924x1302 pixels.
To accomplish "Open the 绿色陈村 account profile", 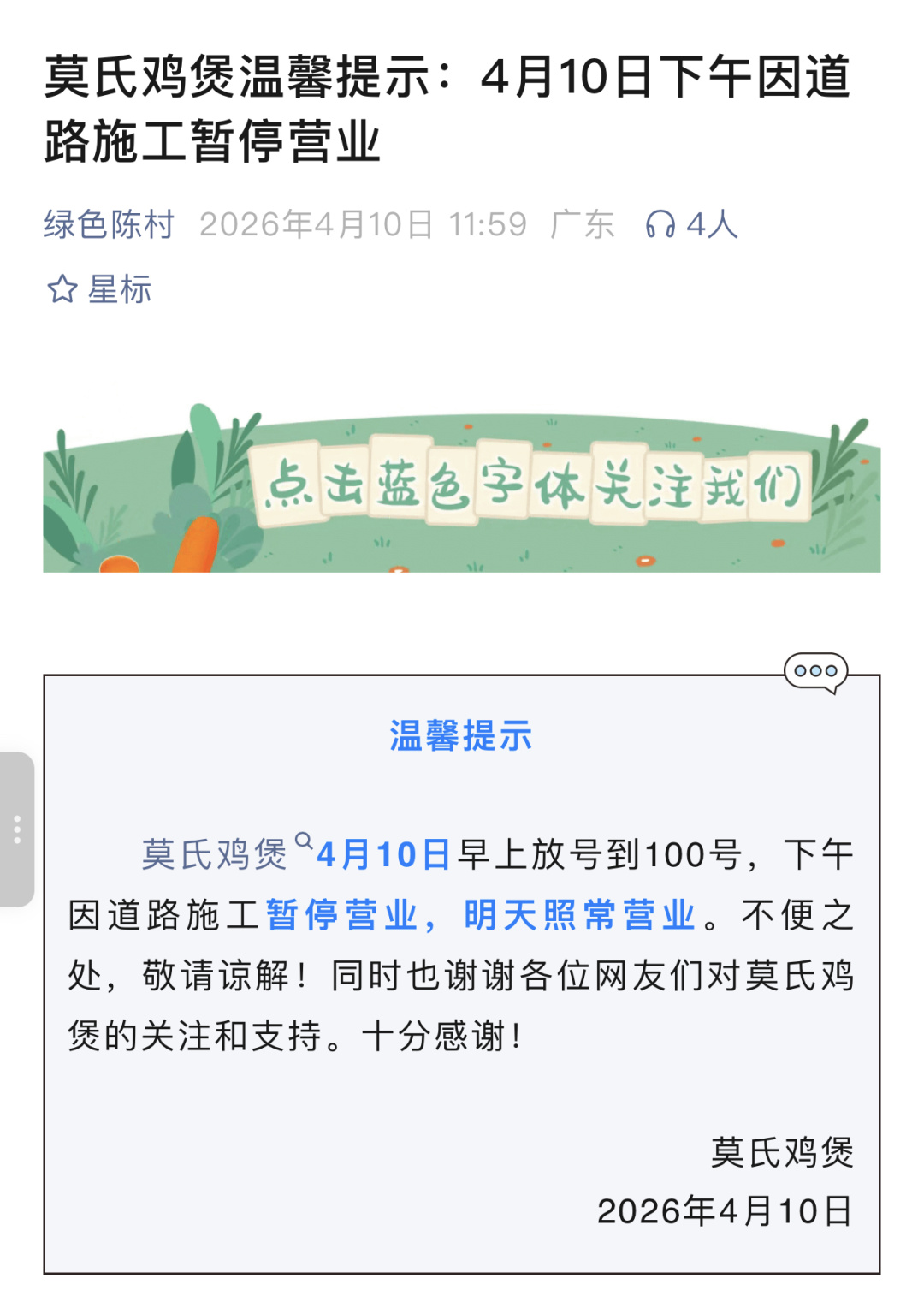I will [x=109, y=224].
